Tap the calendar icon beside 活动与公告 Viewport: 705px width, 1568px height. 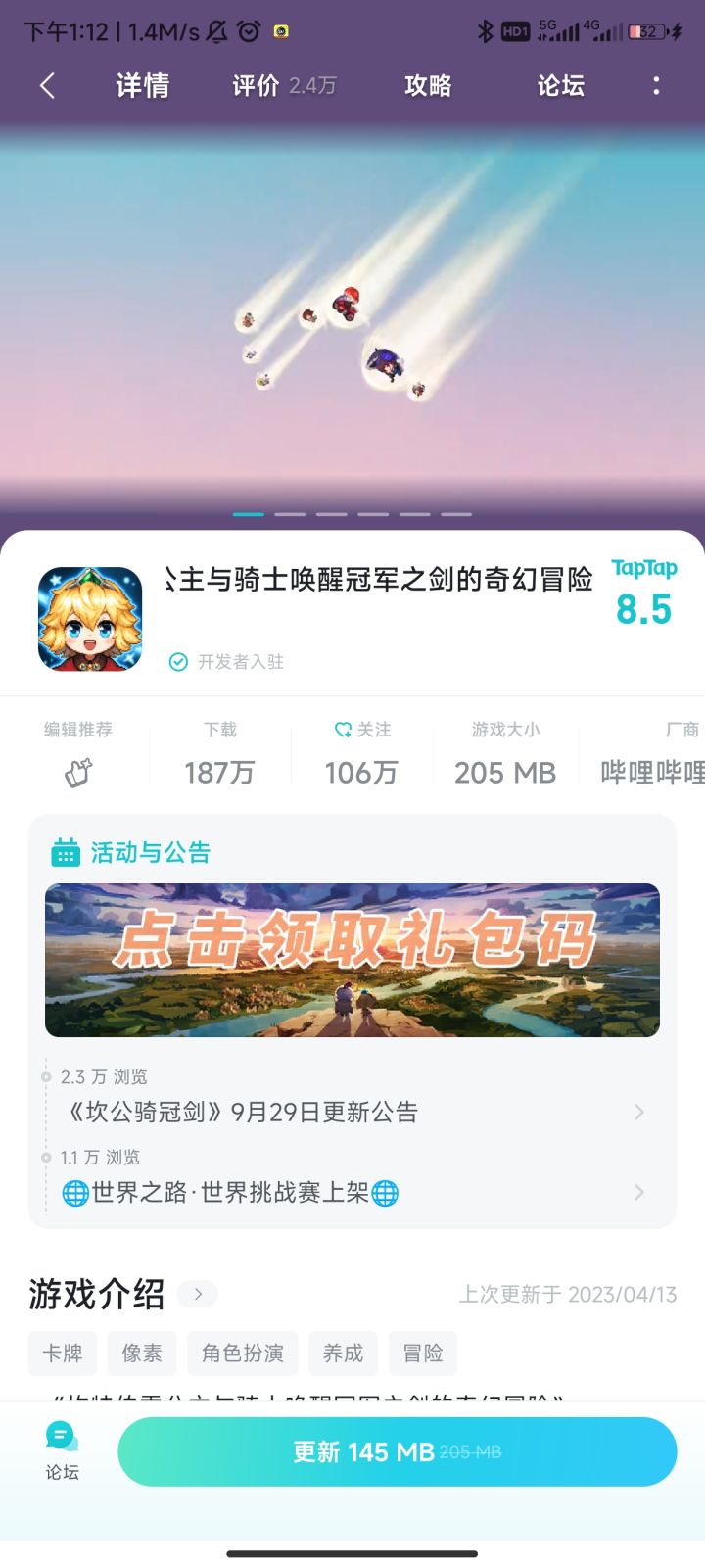[x=65, y=852]
